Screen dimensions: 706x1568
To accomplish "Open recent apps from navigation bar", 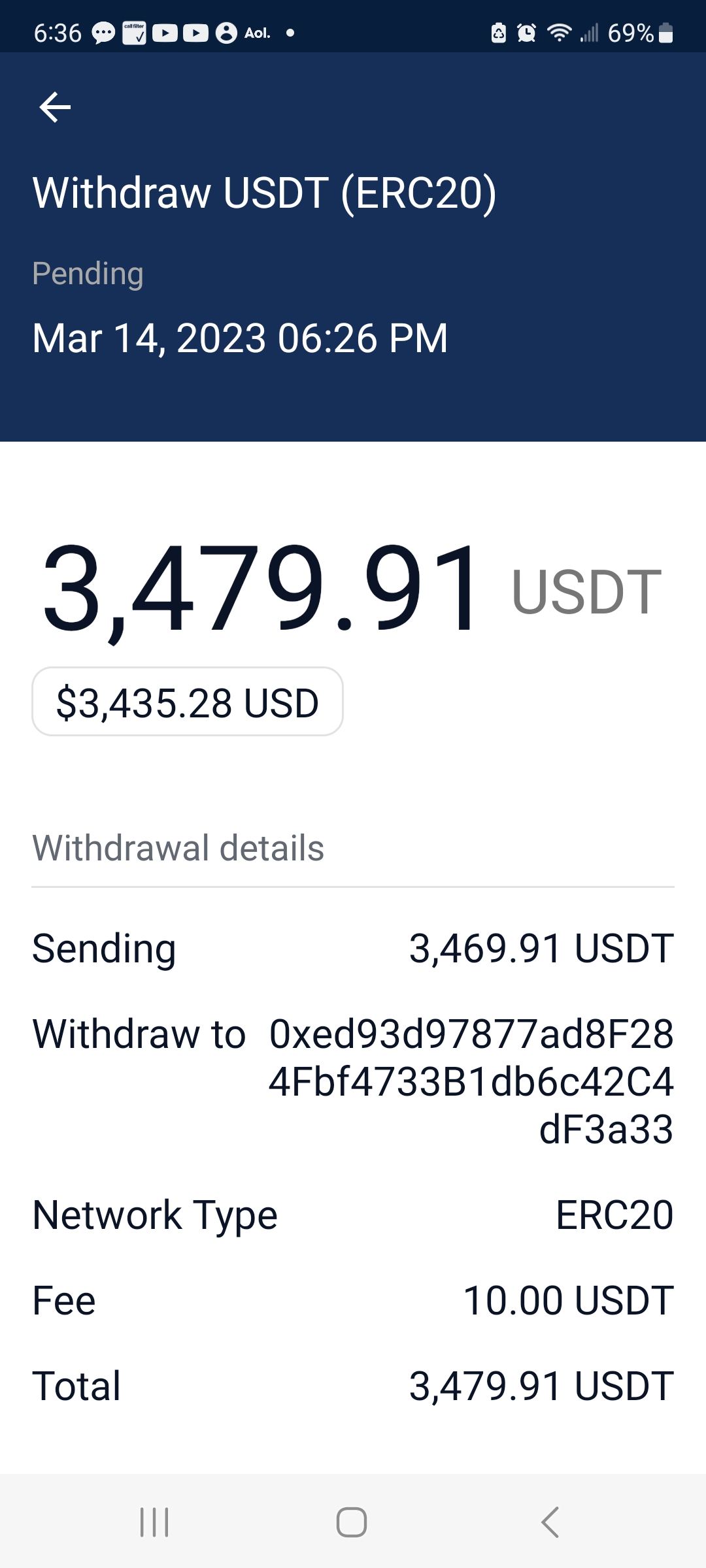I will [155, 1522].
